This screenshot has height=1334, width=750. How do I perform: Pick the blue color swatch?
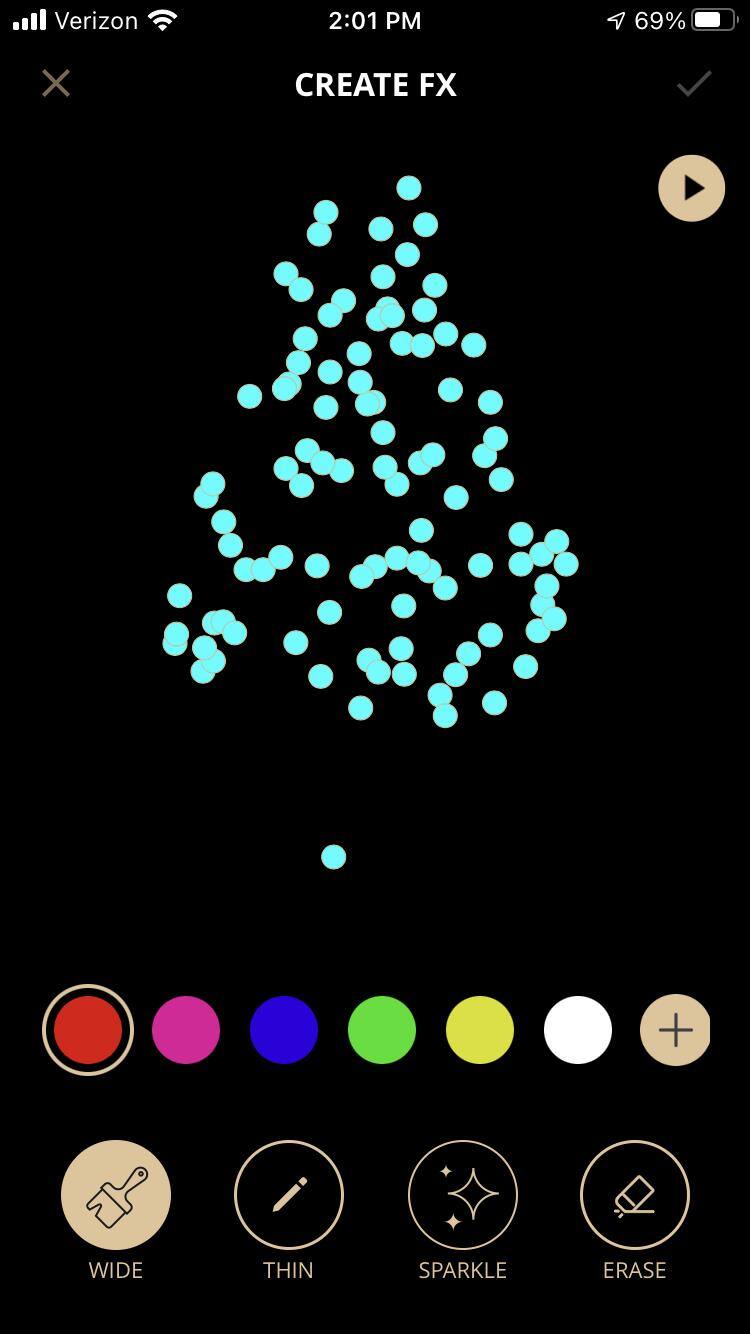pos(284,1030)
